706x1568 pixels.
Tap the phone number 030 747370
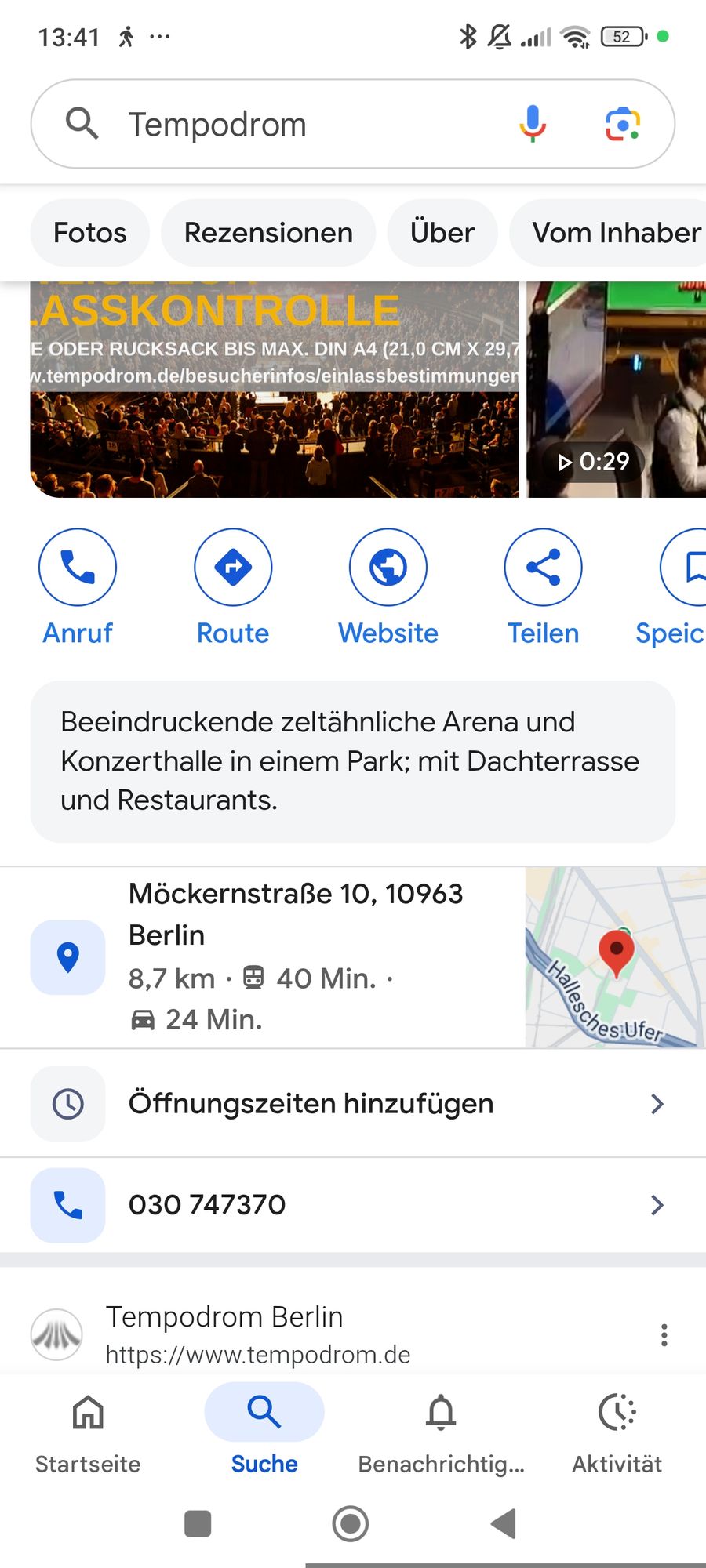[x=353, y=1205]
